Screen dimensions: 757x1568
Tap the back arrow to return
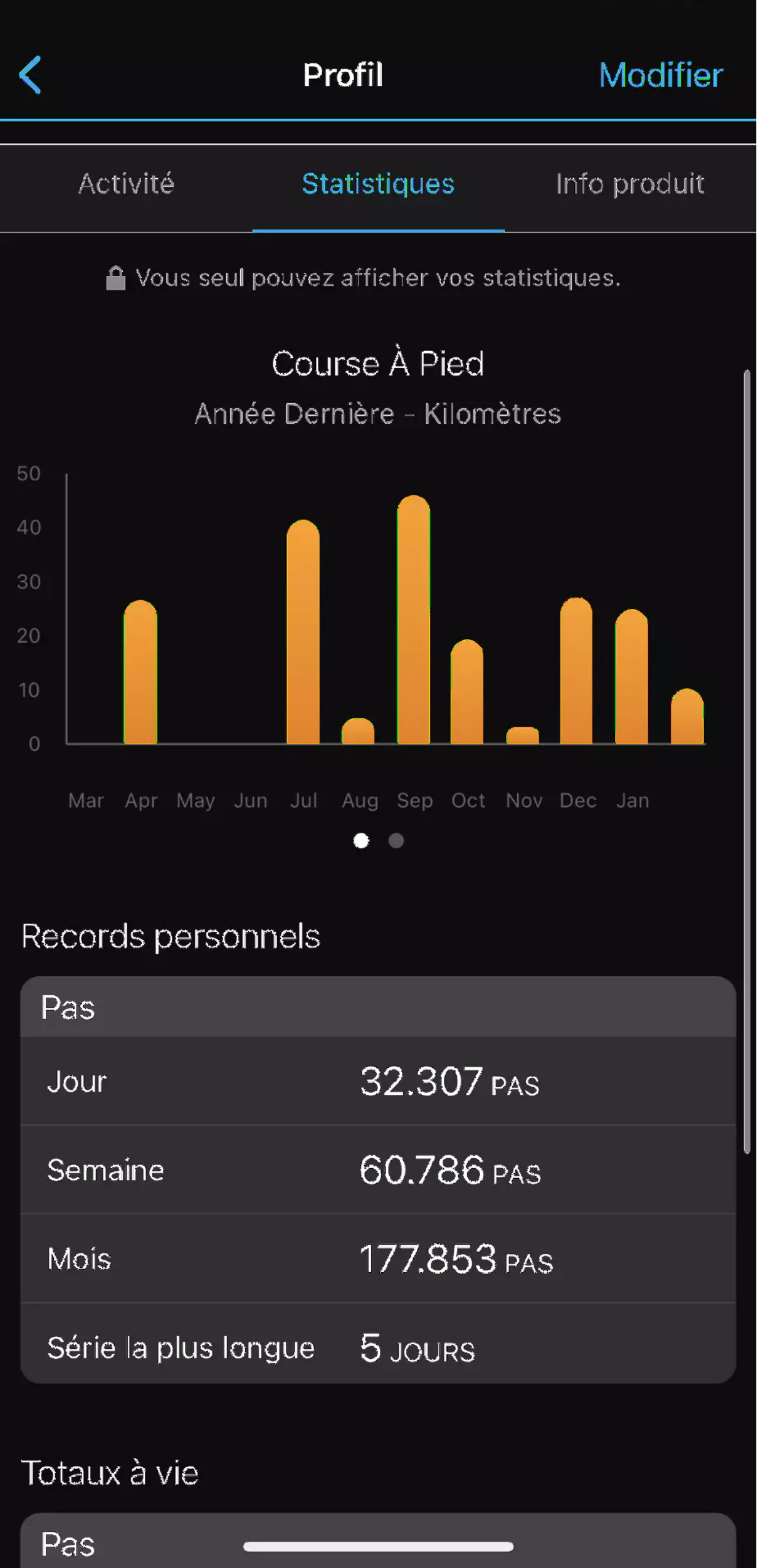tap(29, 75)
